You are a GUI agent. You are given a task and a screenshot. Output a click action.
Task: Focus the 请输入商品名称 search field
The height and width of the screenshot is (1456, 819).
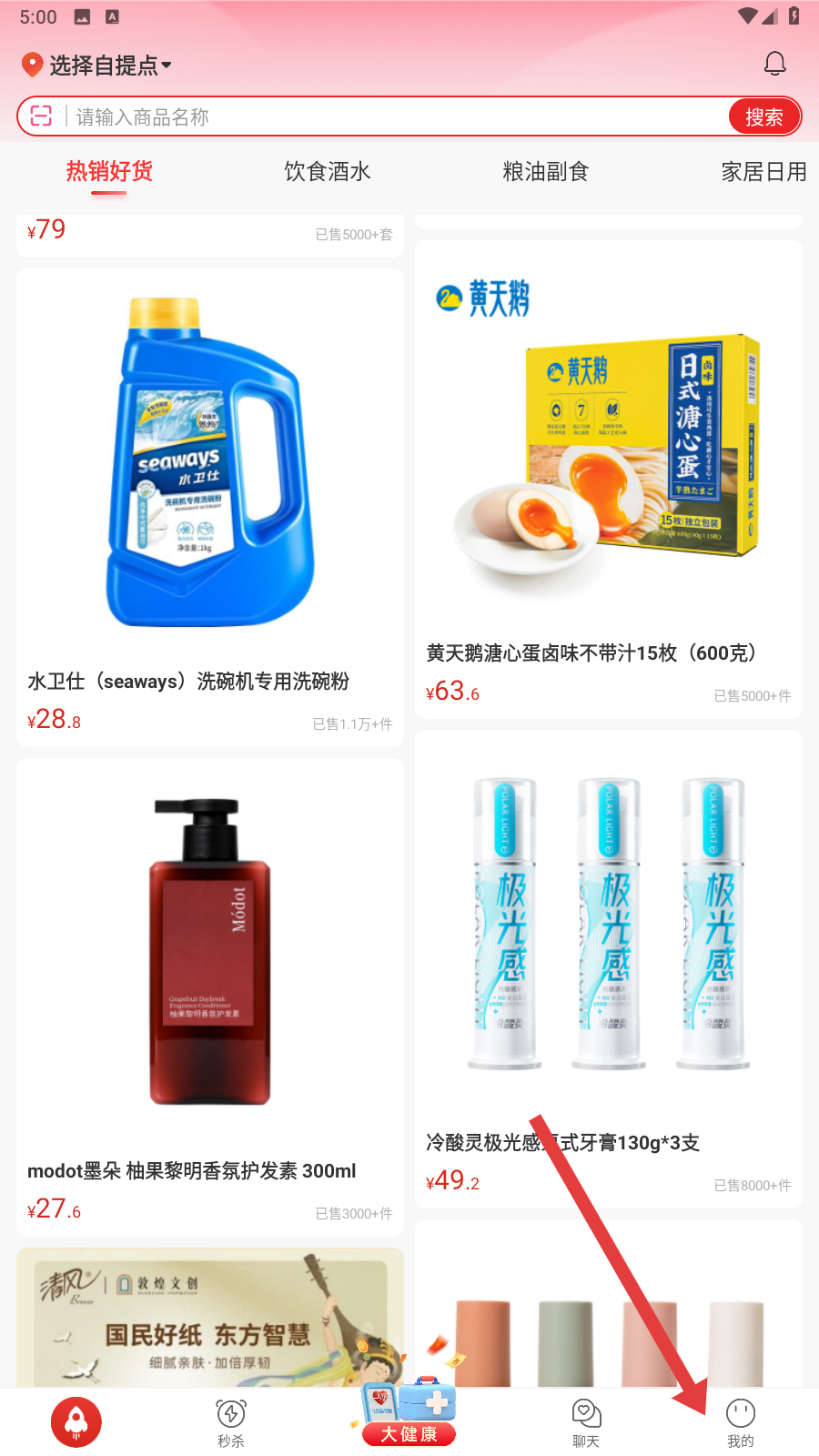click(x=391, y=116)
